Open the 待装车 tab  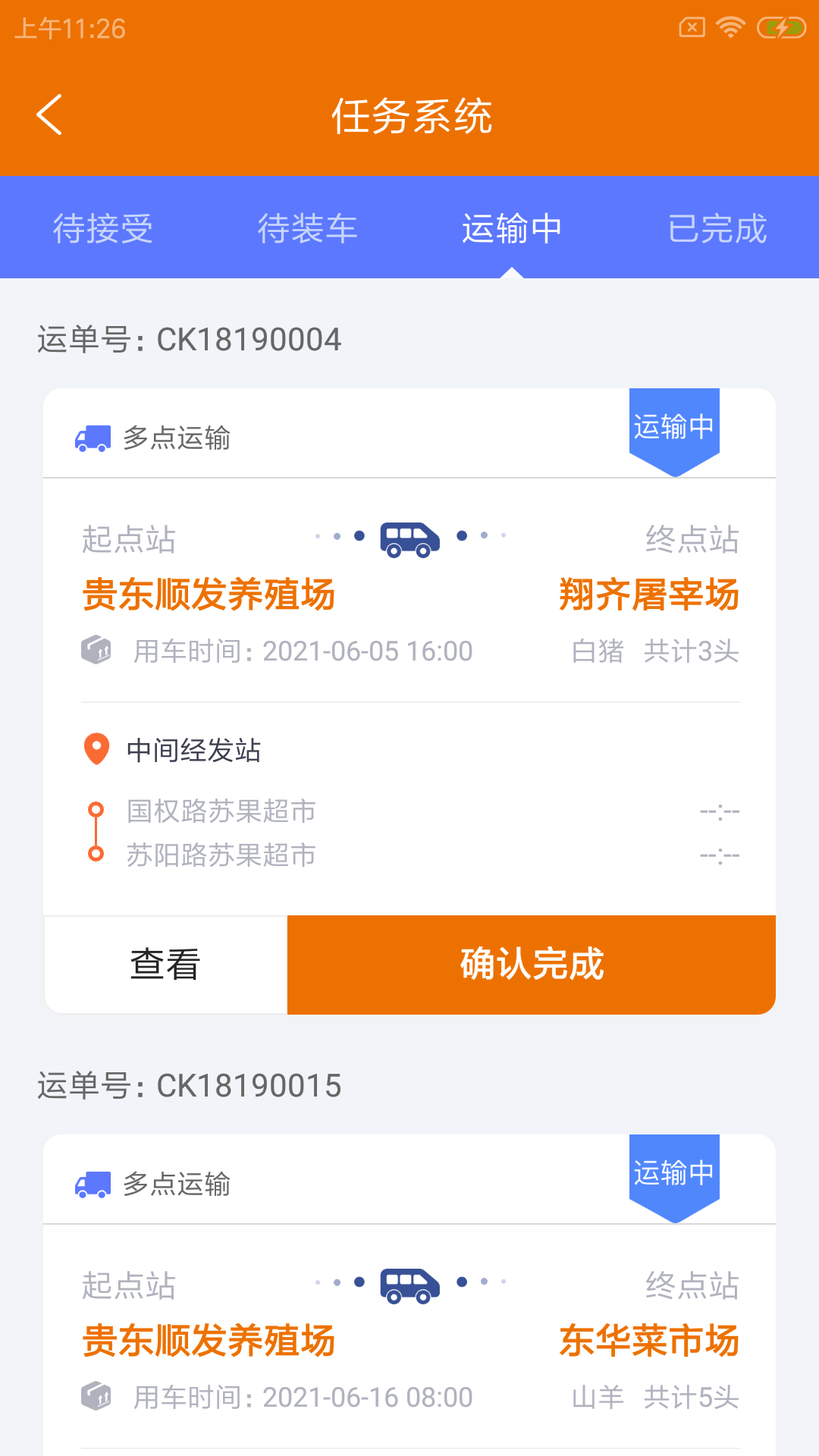[309, 227]
